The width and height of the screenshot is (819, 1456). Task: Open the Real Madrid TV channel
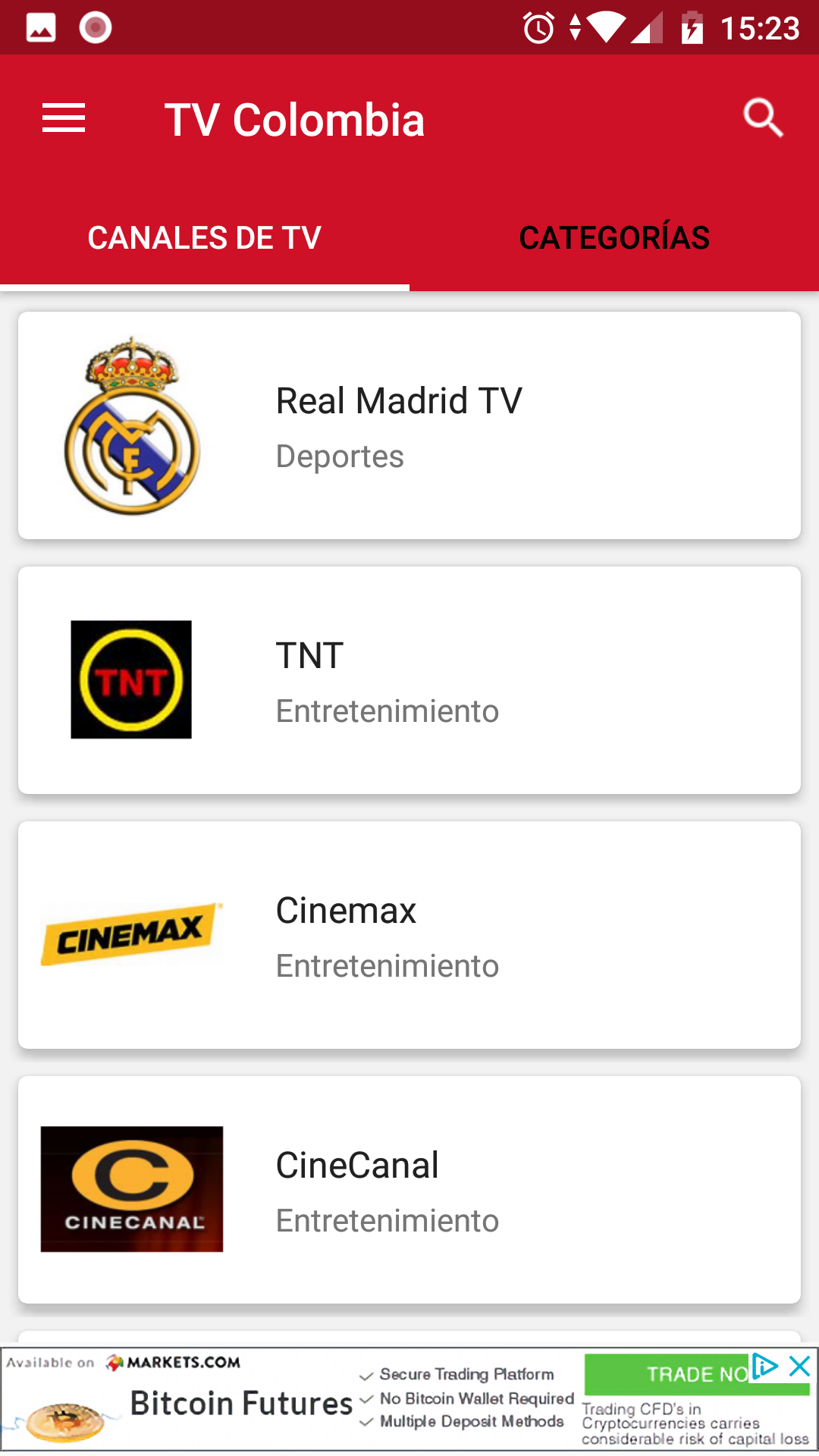pyautogui.click(x=409, y=425)
